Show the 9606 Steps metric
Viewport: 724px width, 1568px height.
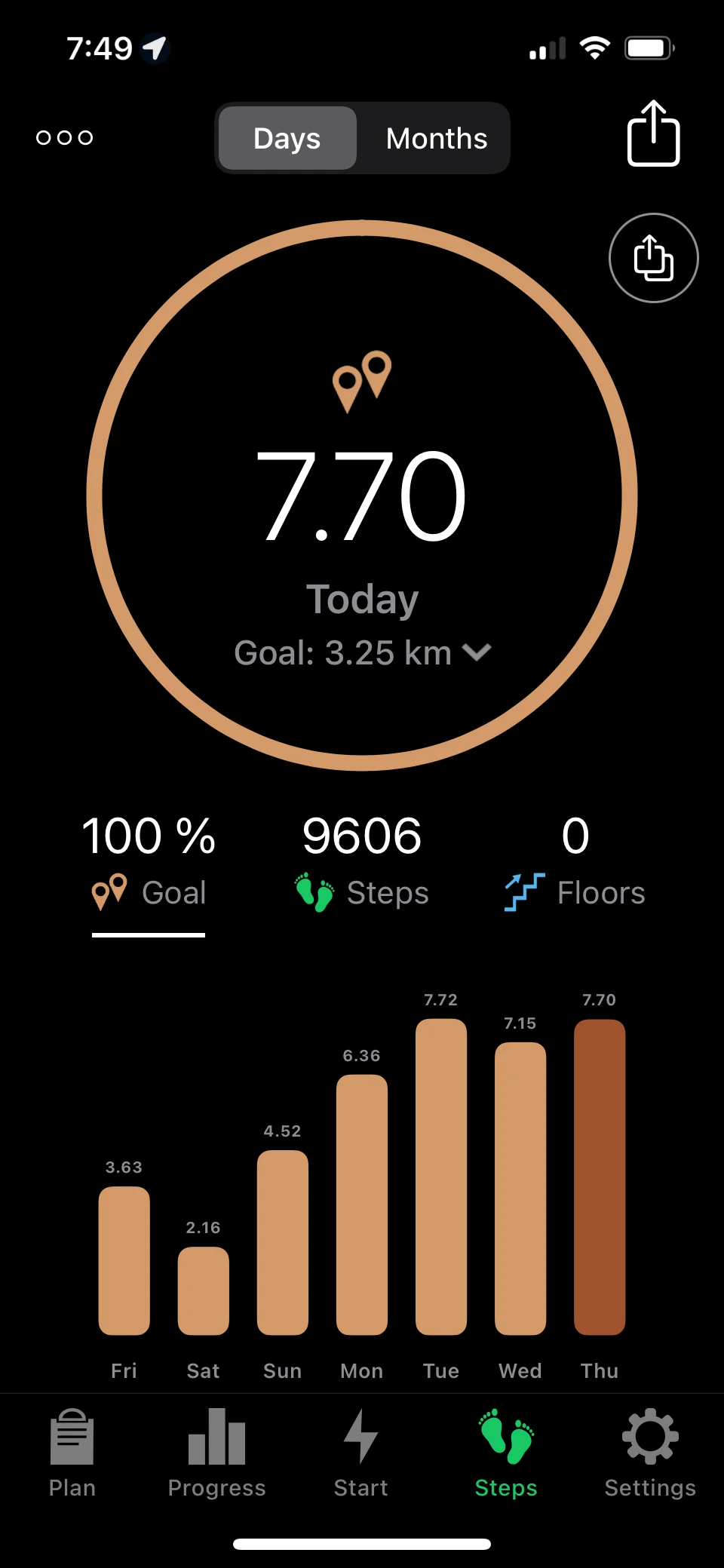(x=362, y=862)
